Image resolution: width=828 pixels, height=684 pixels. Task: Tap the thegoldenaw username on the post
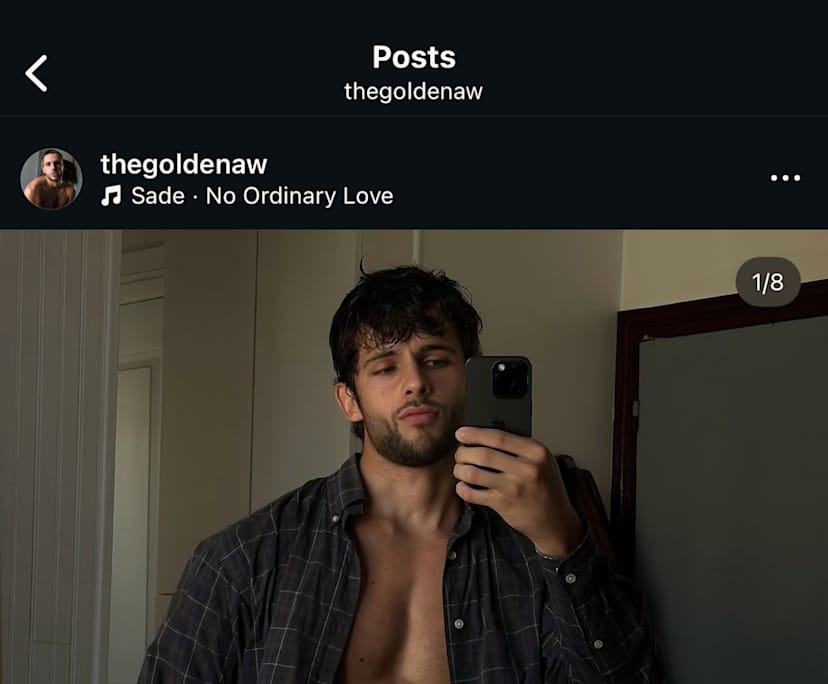[x=184, y=164]
